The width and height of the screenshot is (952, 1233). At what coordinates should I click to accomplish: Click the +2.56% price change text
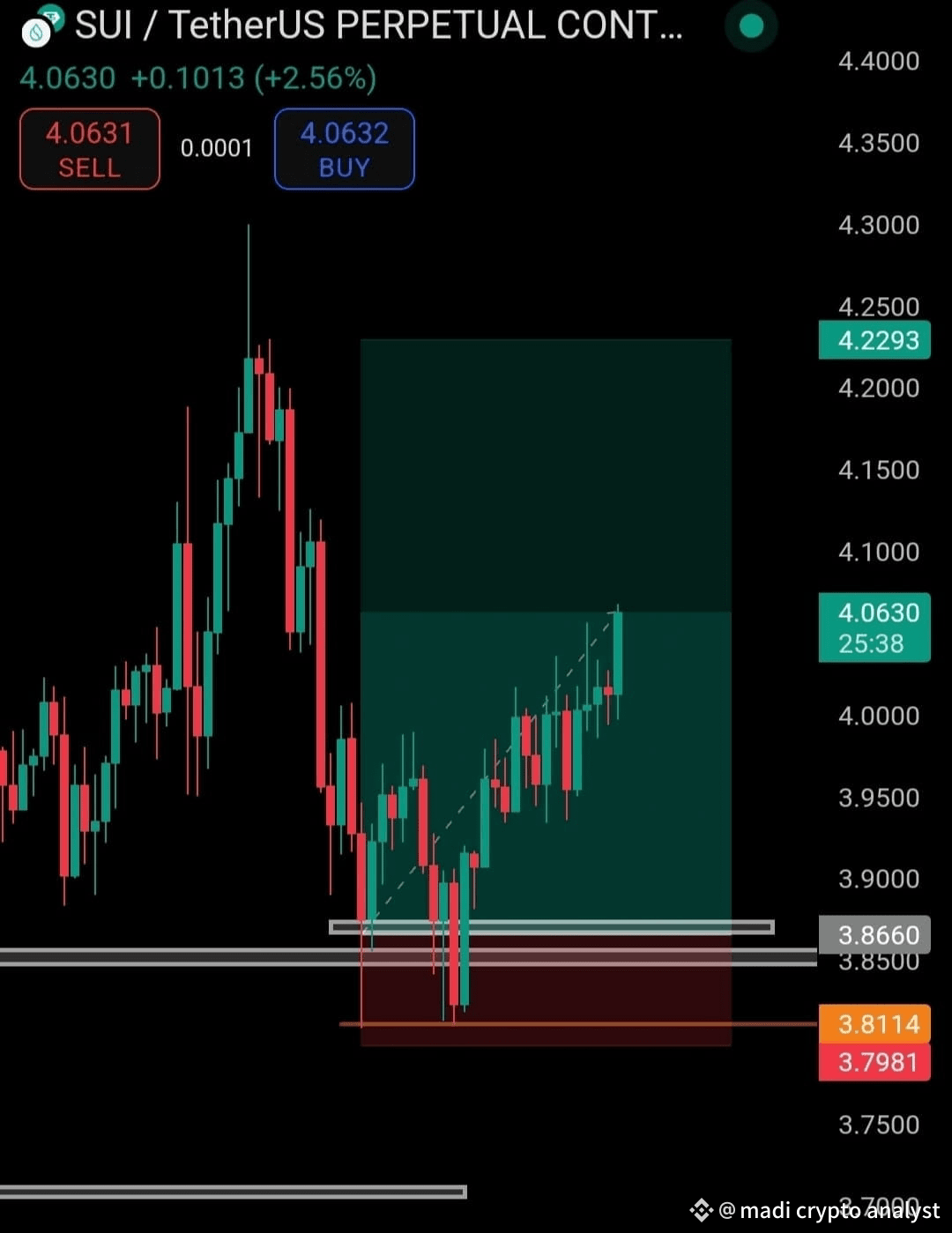point(317,78)
